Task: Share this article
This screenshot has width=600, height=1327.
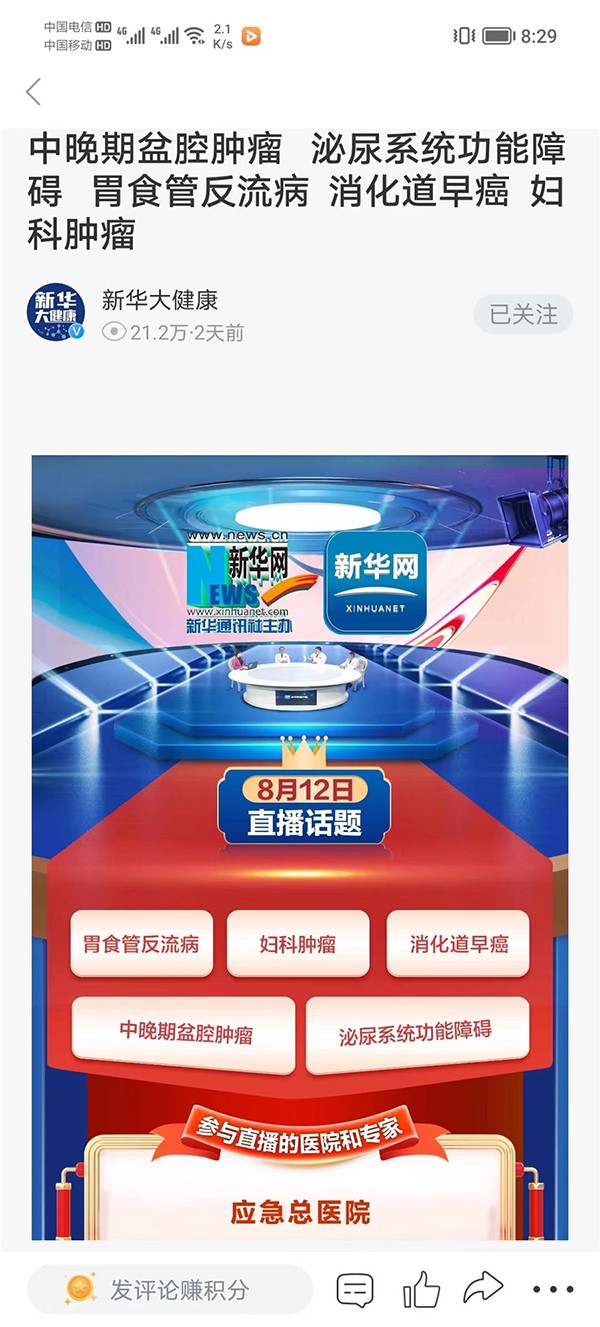Action: pyautogui.click(x=484, y=1288)
